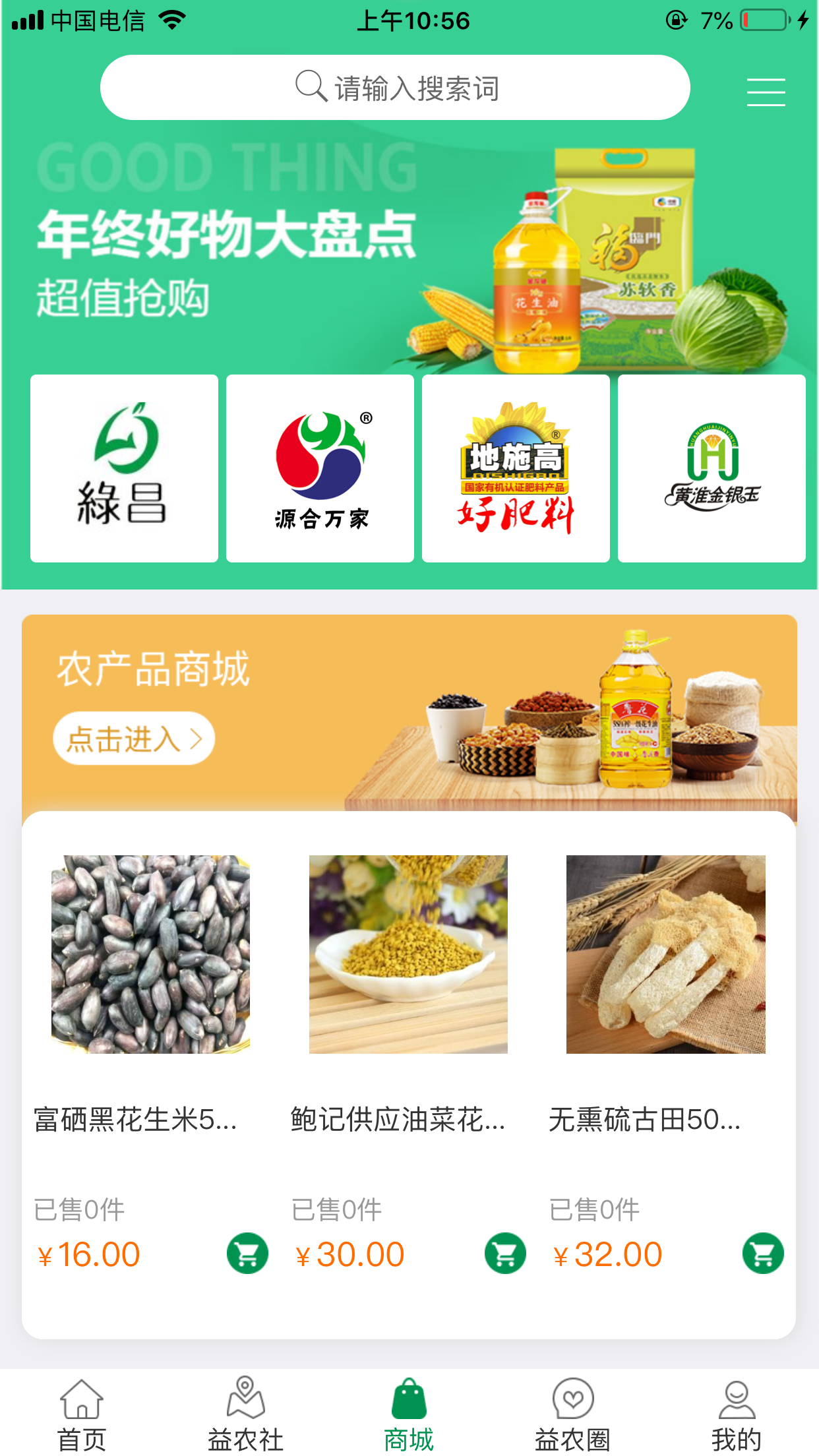Tap the search box 请输入搜索词
Viewport: 819px width, 1456px height.
[x=395, y=88]
